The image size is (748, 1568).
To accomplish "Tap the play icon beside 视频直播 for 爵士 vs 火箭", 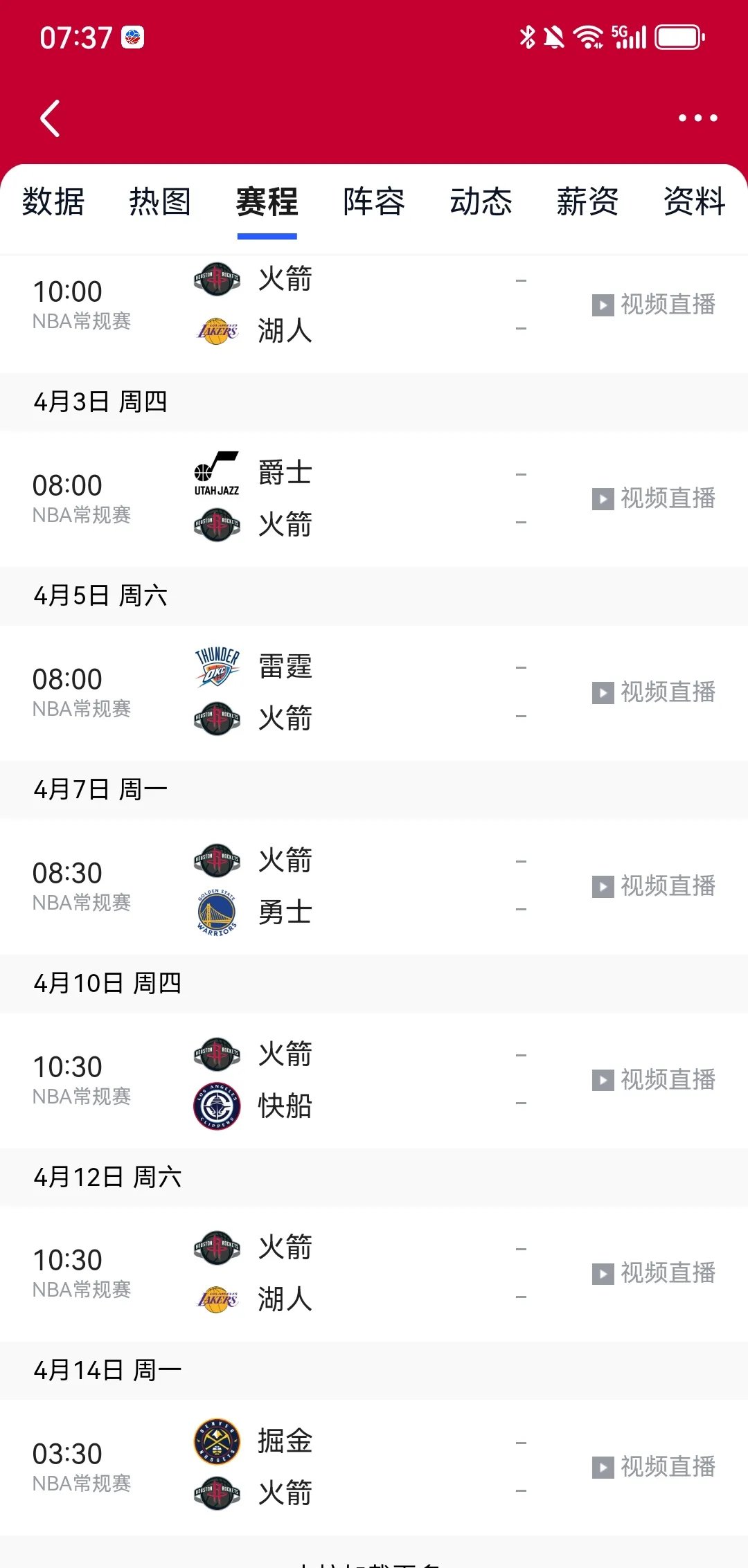I will point(602,498).
